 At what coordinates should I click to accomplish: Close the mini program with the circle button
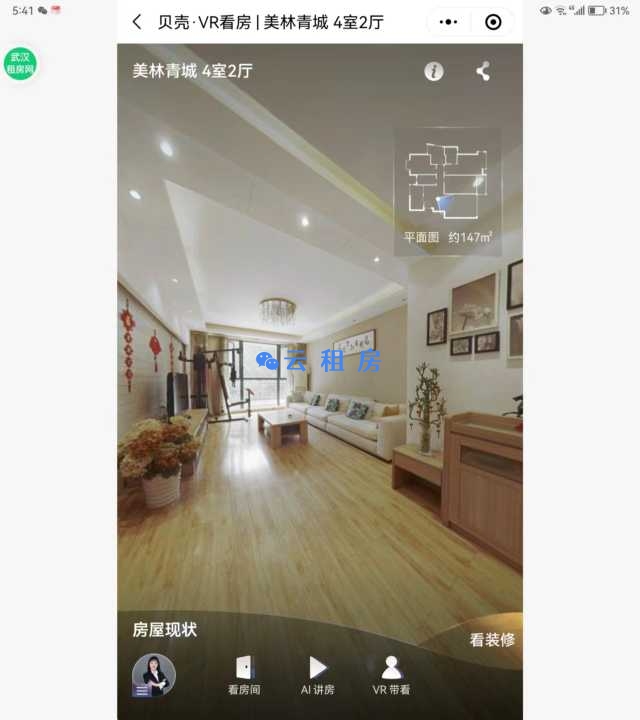pos(493,22)
